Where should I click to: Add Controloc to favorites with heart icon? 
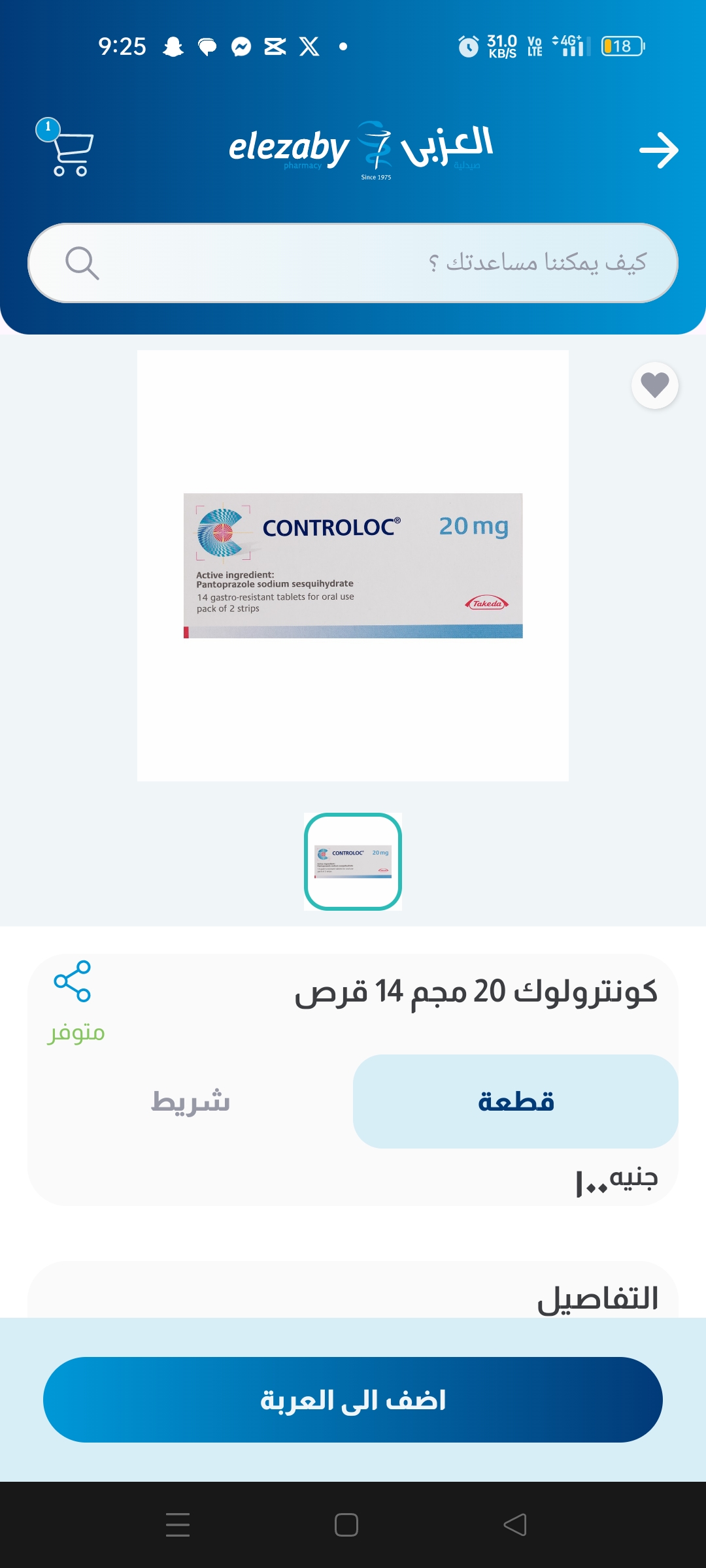pos(655,385)
